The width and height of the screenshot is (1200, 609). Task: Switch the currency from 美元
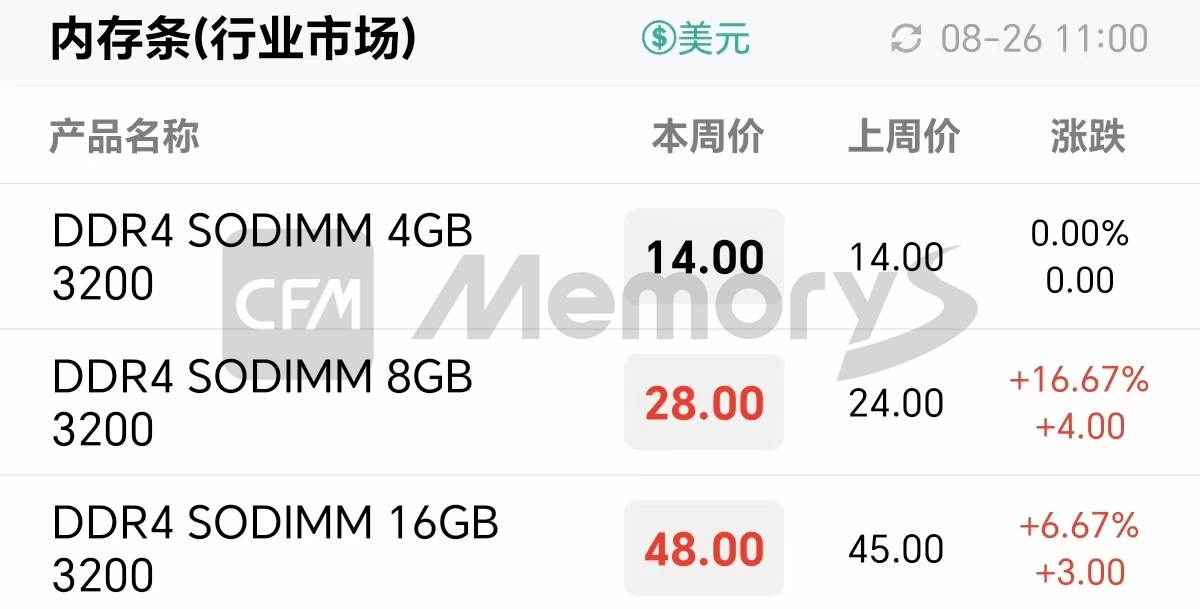click(x=696, y=39)
